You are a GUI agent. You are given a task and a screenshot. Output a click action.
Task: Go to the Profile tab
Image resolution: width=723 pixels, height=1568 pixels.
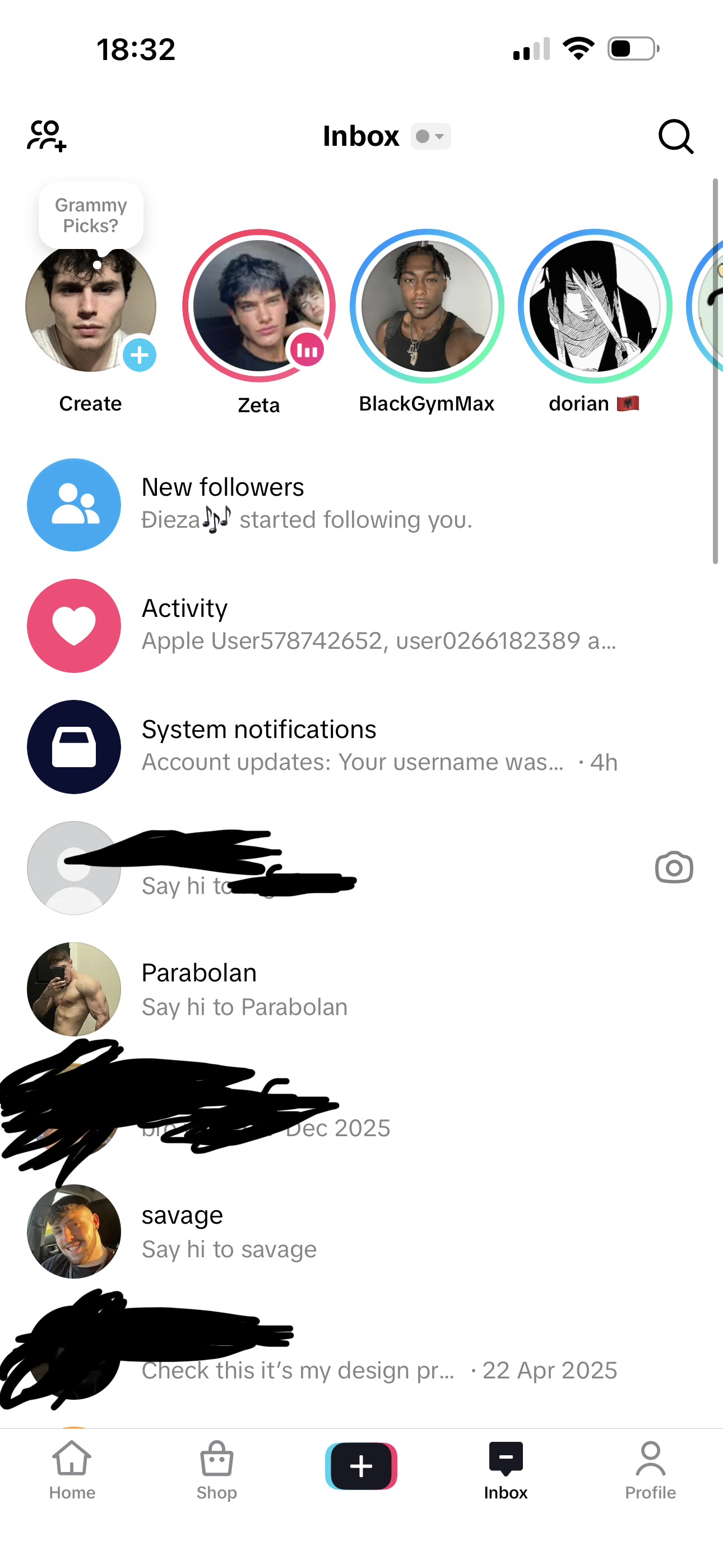tap(650, 1469)
